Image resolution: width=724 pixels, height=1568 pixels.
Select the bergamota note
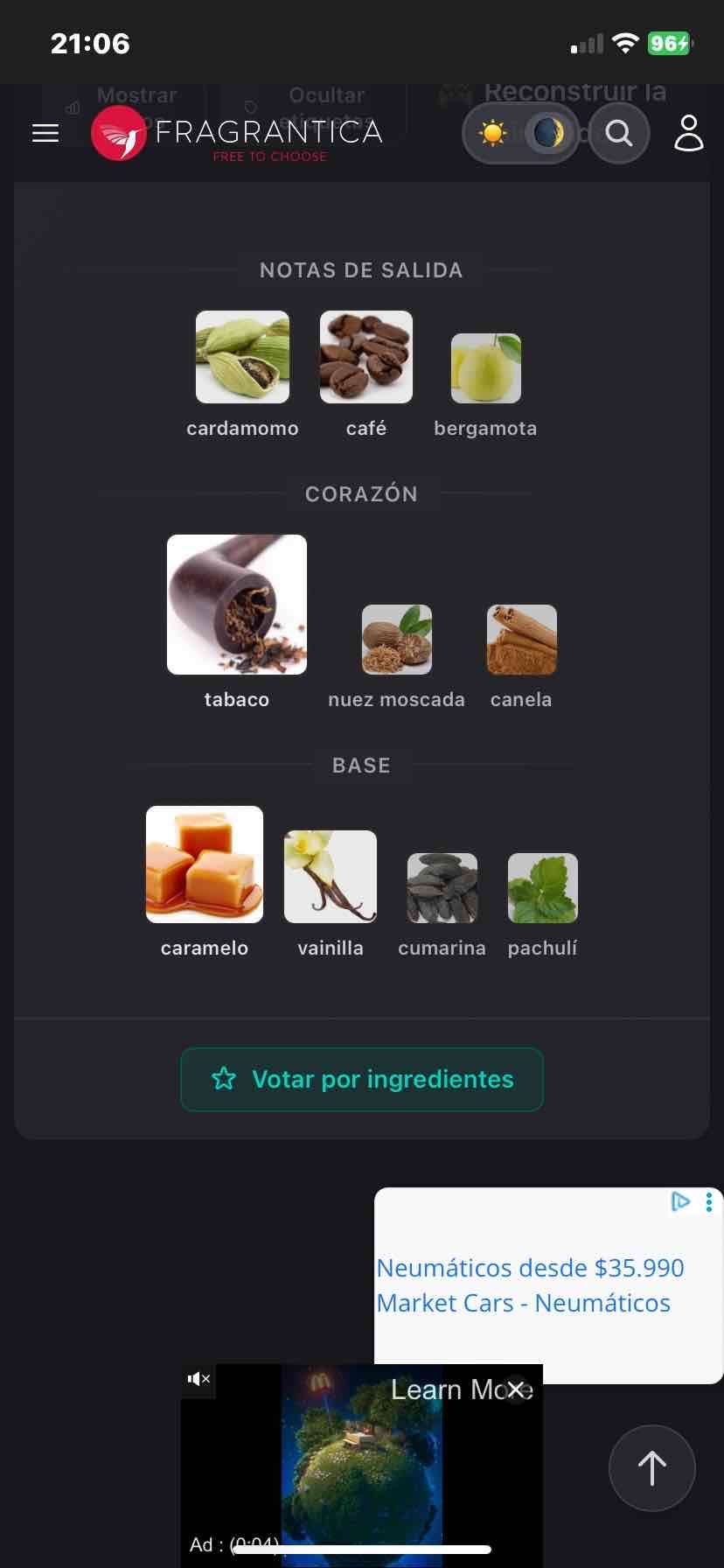pyautogui.click(x=485, y=368)
